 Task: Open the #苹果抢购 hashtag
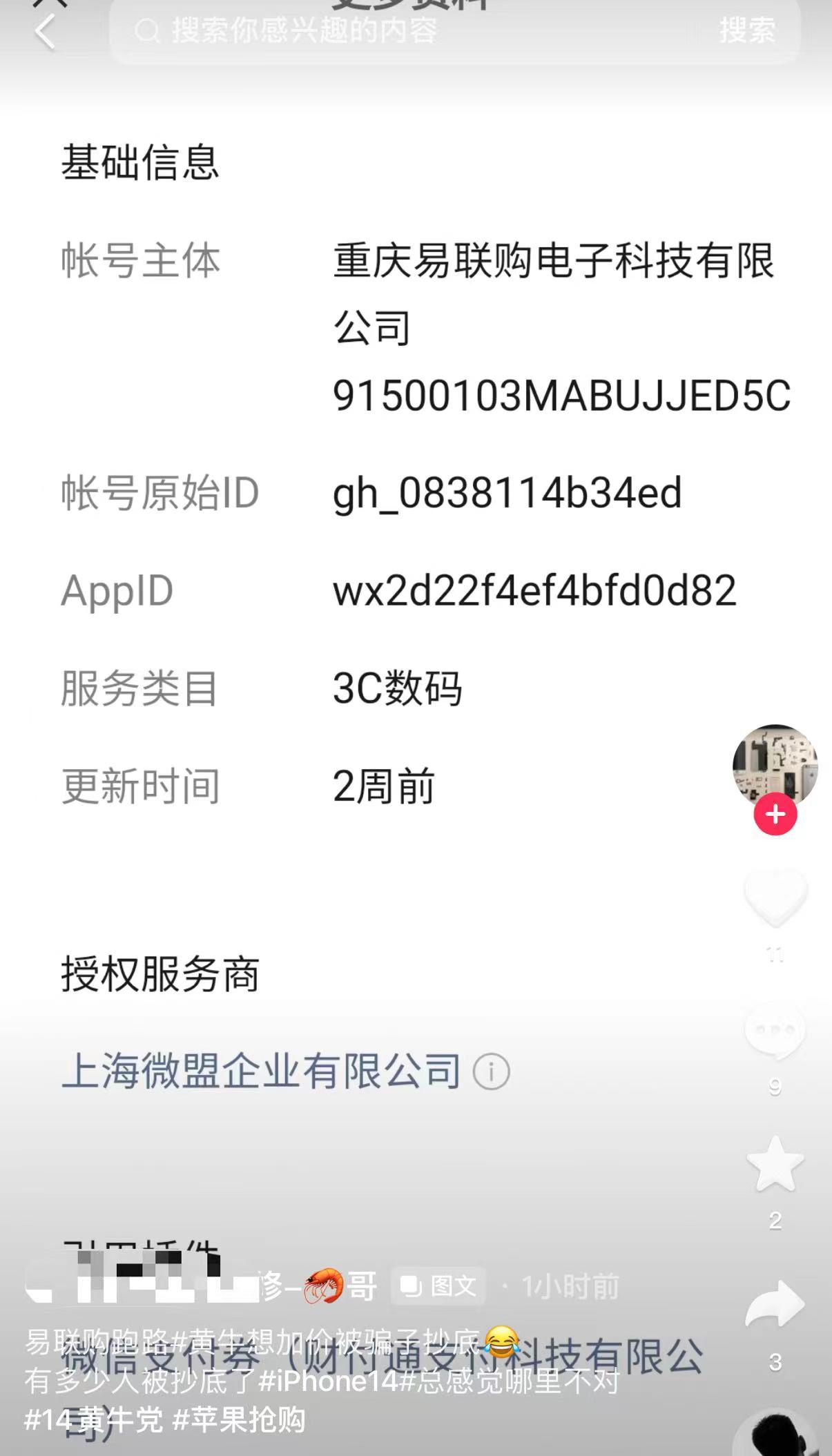[239, 1420]
